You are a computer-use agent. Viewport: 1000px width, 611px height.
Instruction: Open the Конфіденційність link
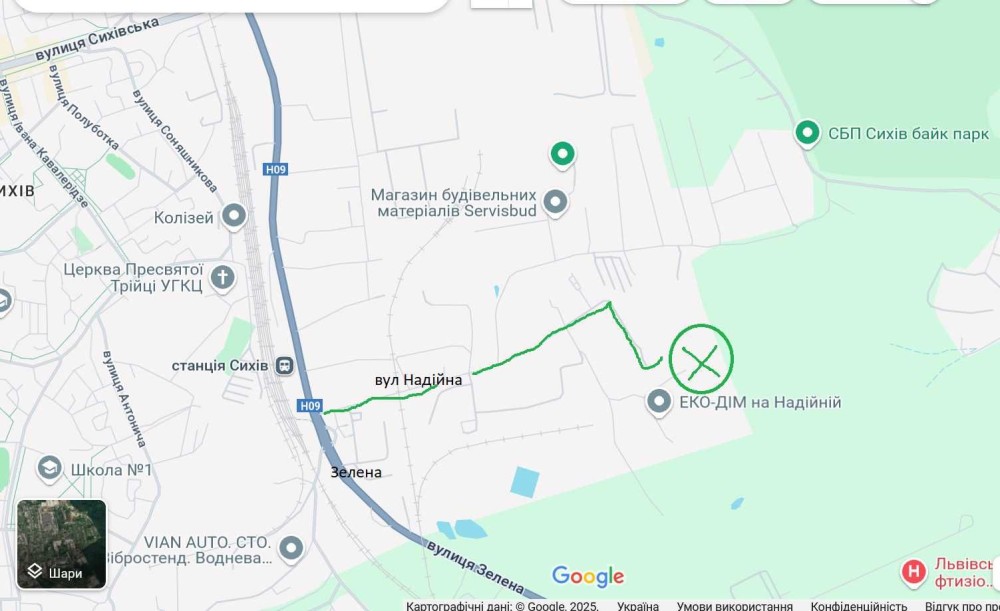[858, 605]
